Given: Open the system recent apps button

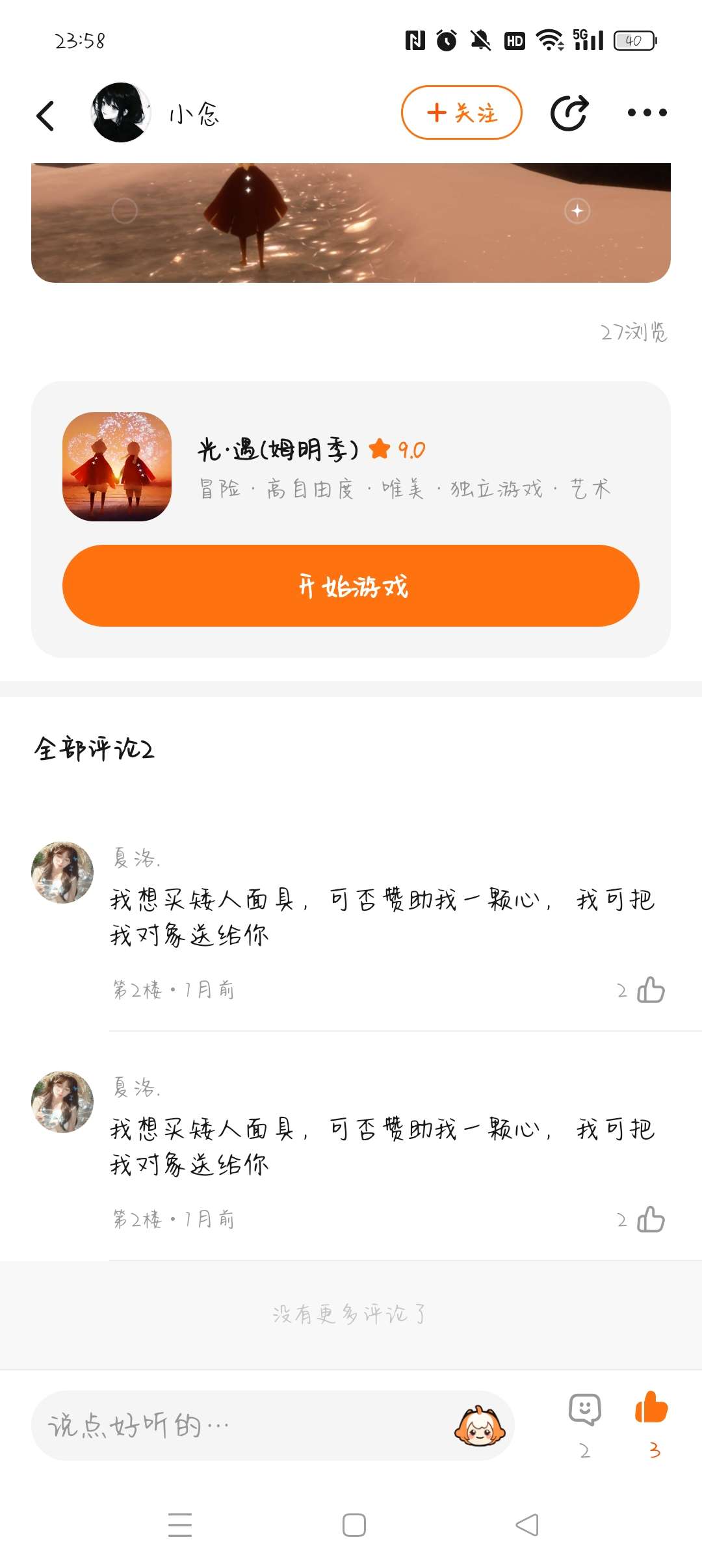Looking at the screenshot, I should click(180, 1524).
